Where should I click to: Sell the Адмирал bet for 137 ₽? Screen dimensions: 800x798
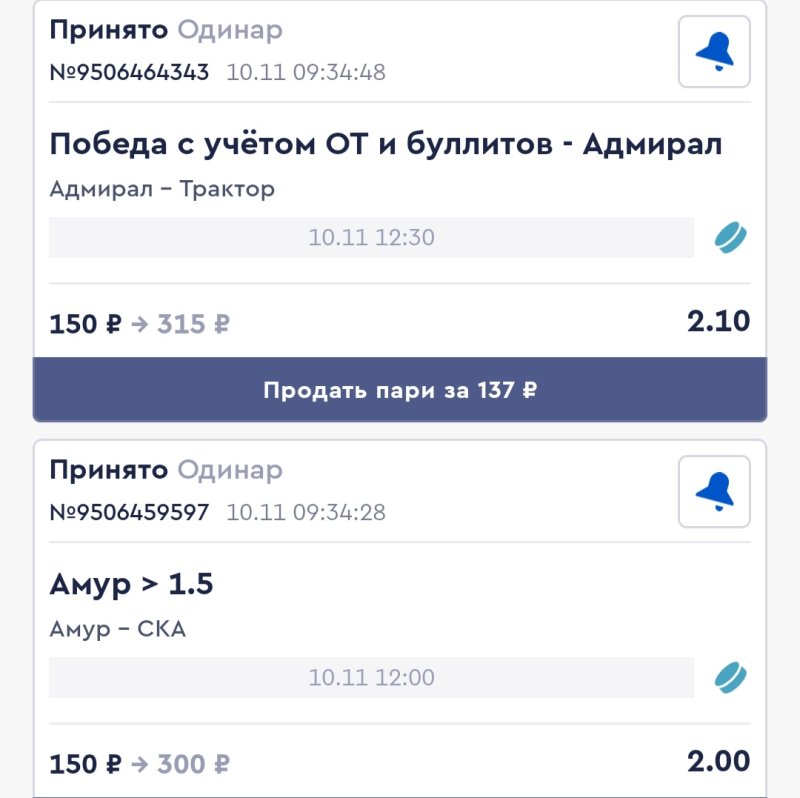click(400, 390)
